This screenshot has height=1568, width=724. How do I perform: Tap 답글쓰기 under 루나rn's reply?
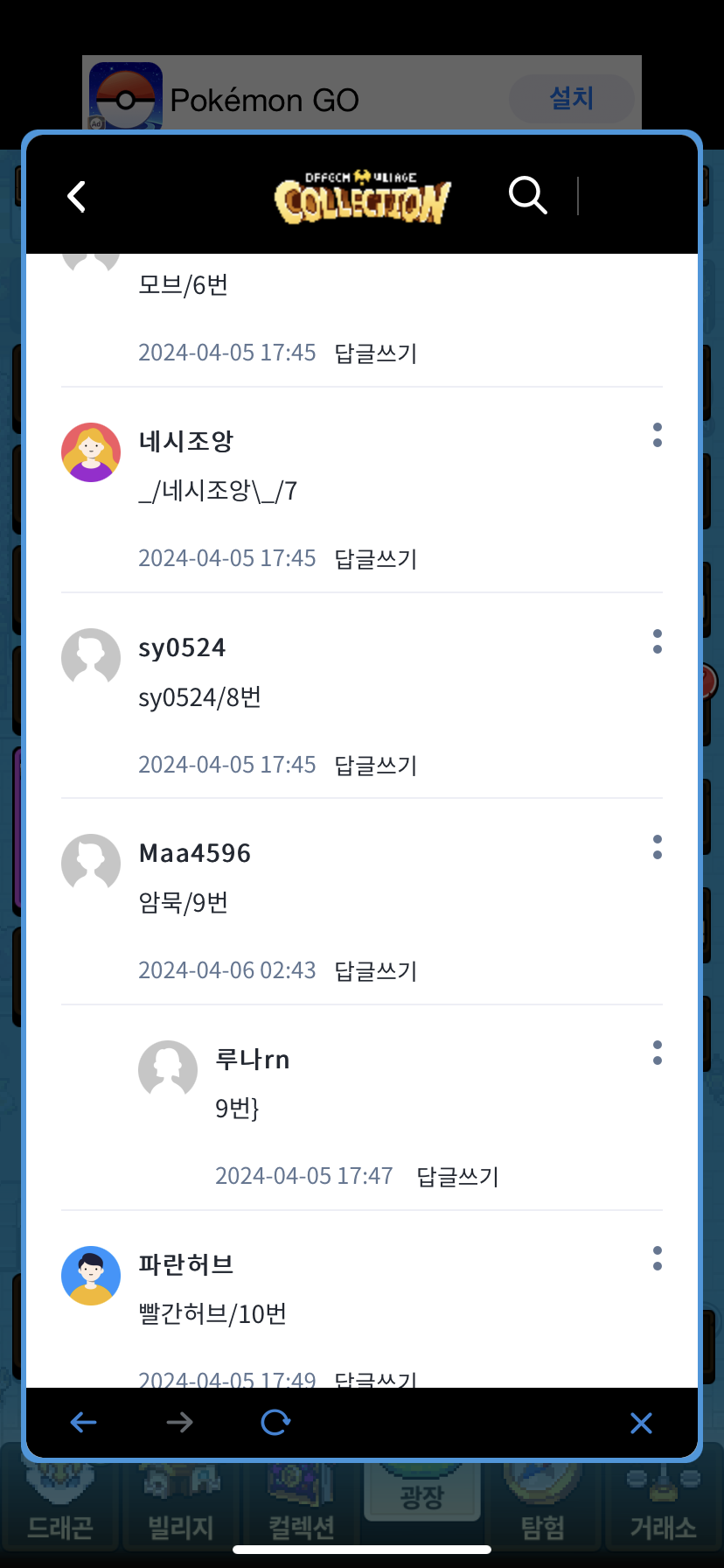[457, 1177]
